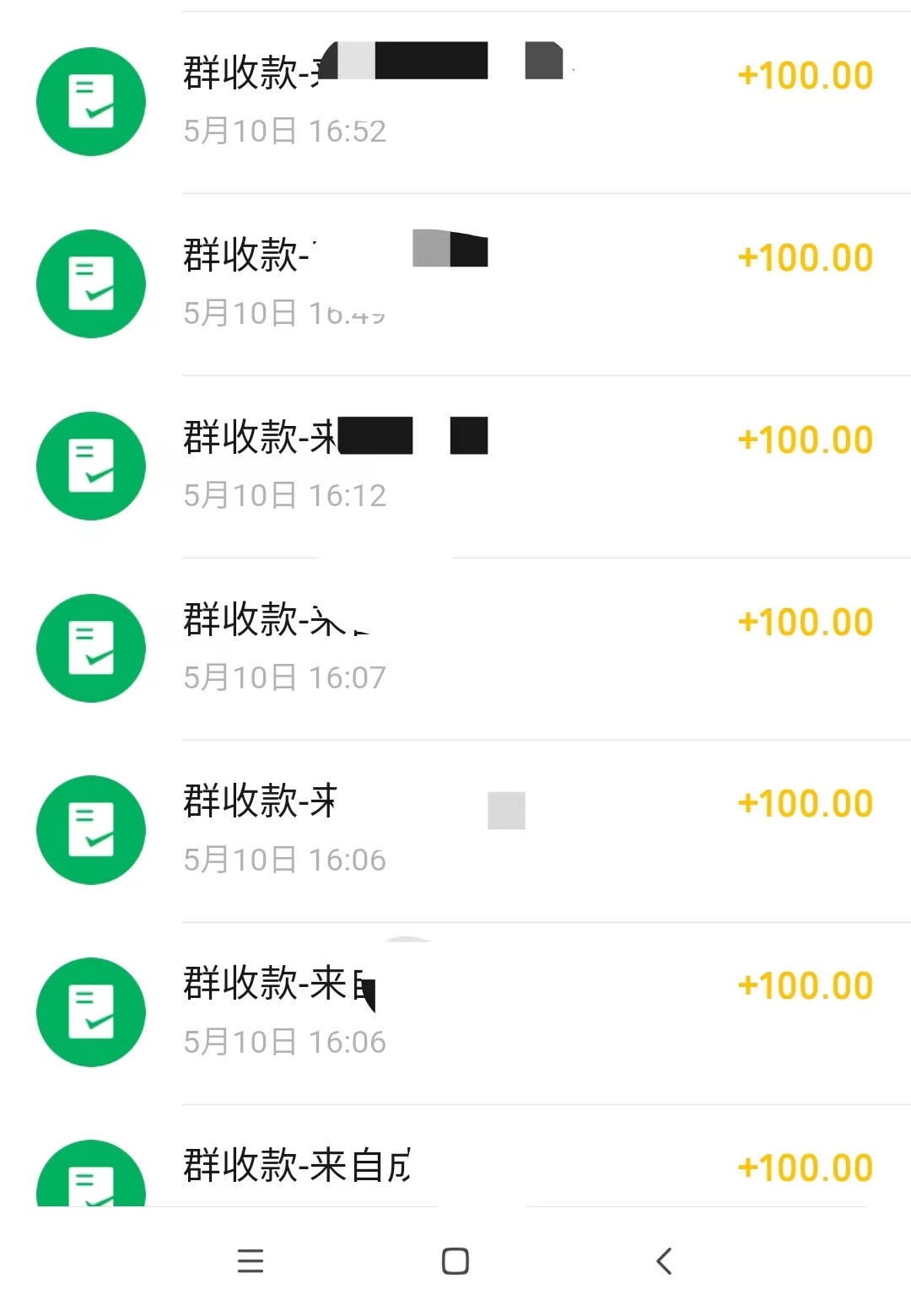
Task: Tap the green receipt icon of the 16:52 transaction
Action: pyautogui.click(x=91, y=101)
